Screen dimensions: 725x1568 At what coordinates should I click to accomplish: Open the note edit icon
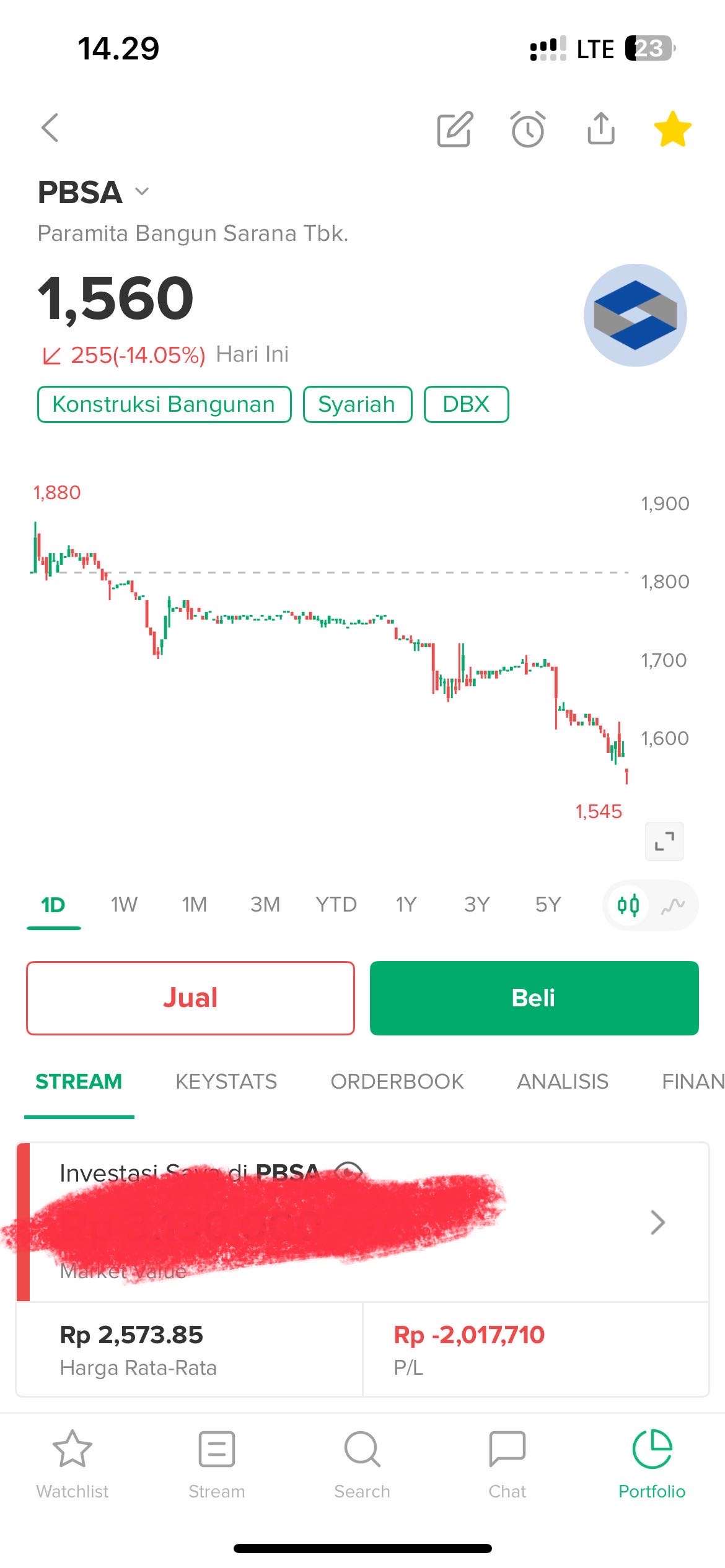455,129
